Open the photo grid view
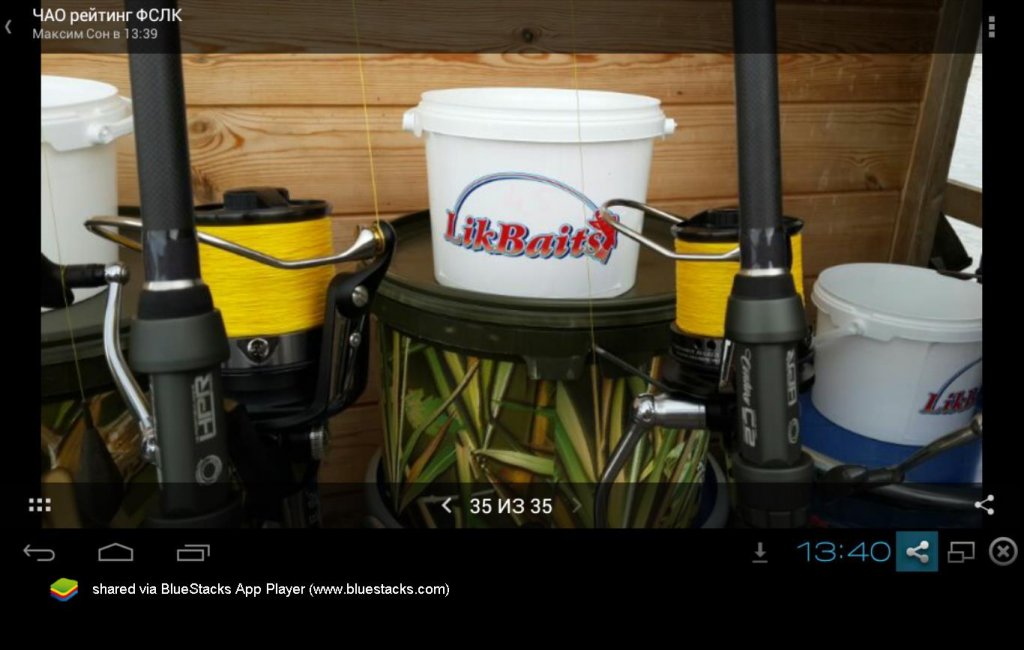The image size is (1024, 650). [39, 505]
